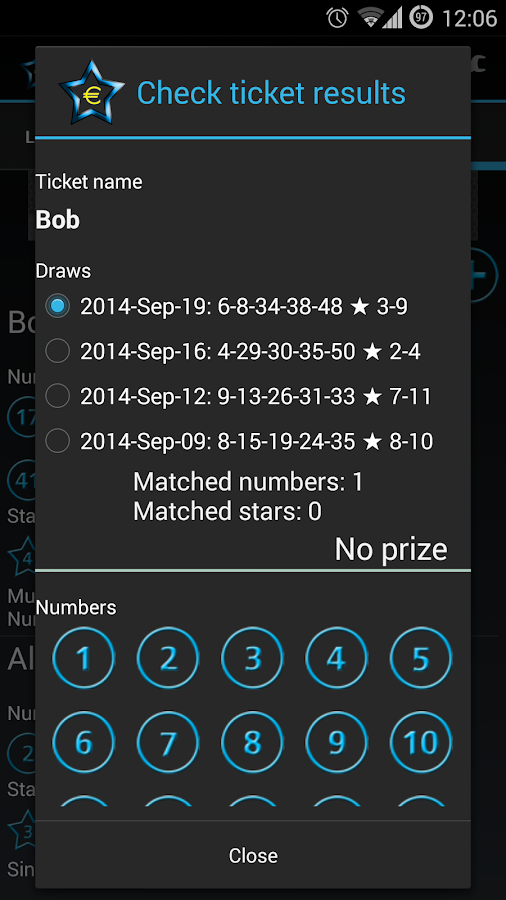Close the ticket results dialog
Image resolution: width=506 pixels, height=900 pixels.
click(253, 855)
